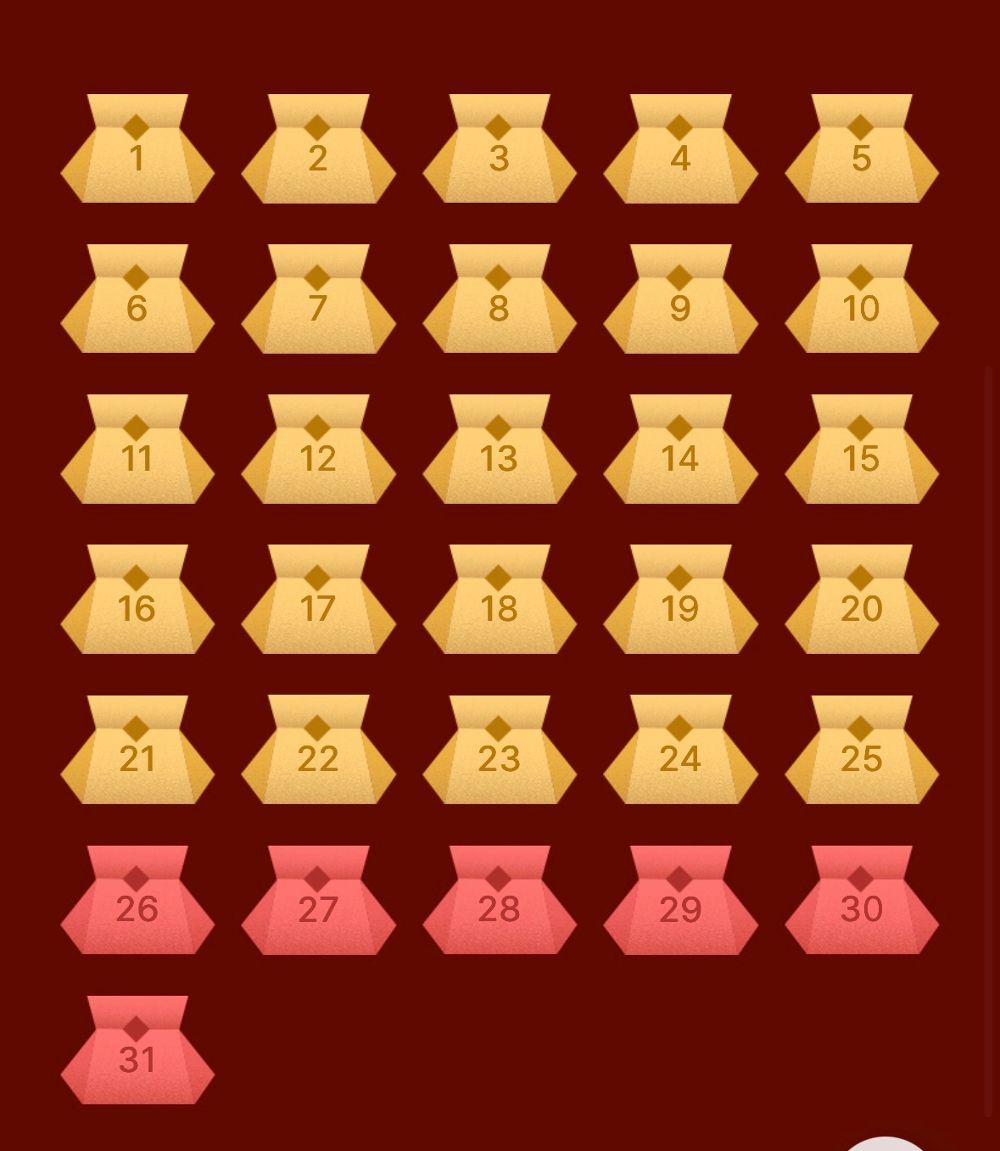1000x1151 pixels.
Task: Select the envelope marked 14
Action: pos(680,450)
